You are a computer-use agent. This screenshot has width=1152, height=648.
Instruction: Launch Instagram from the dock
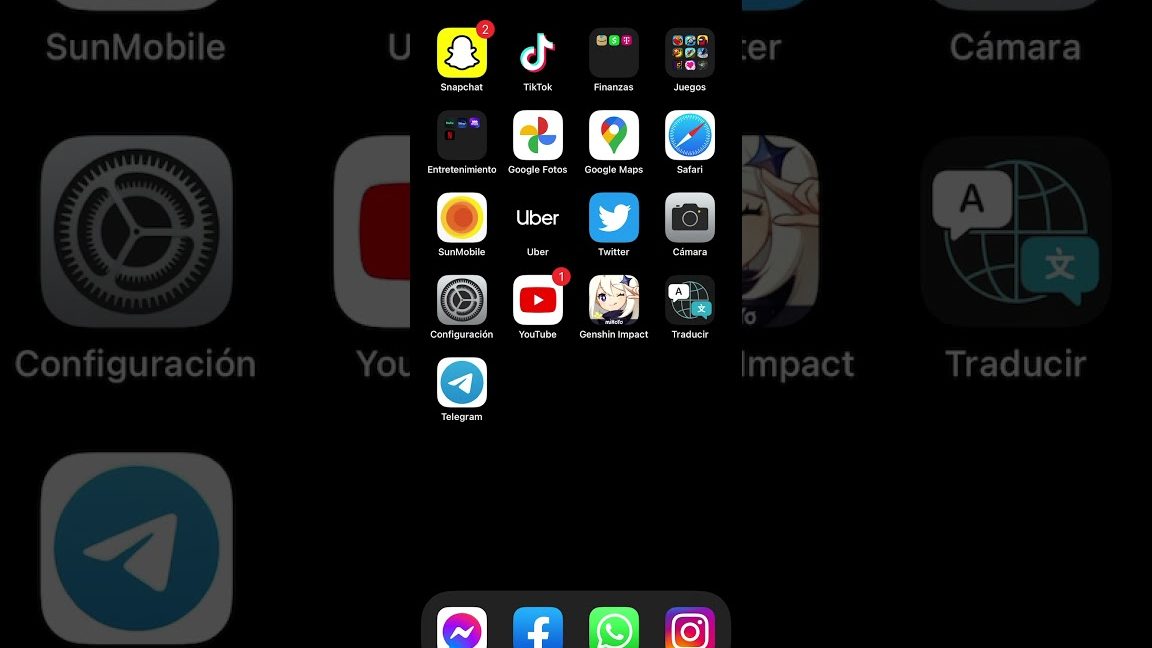tap(690, 629)
